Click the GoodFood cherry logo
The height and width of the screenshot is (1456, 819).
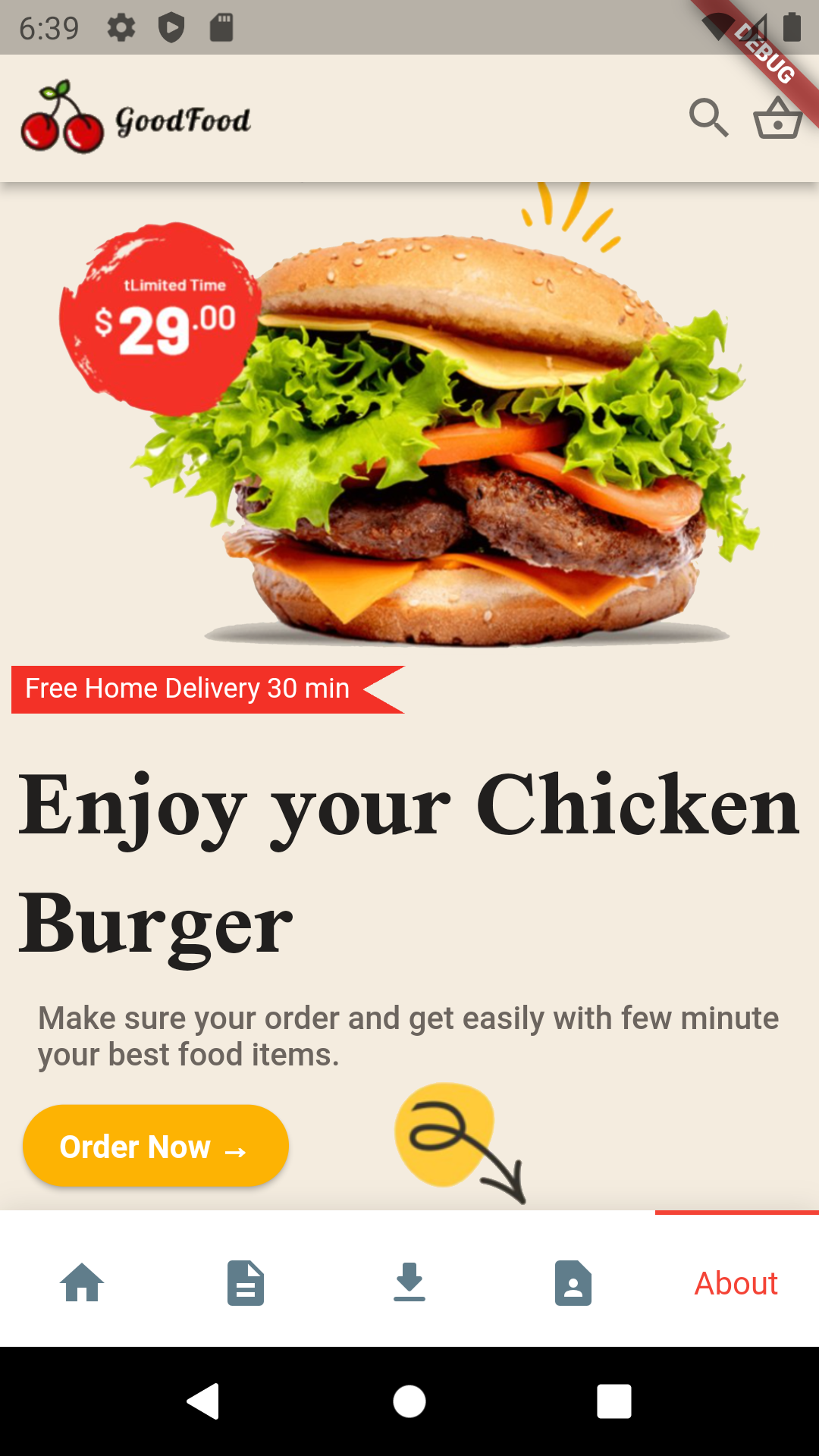[61, 118]
